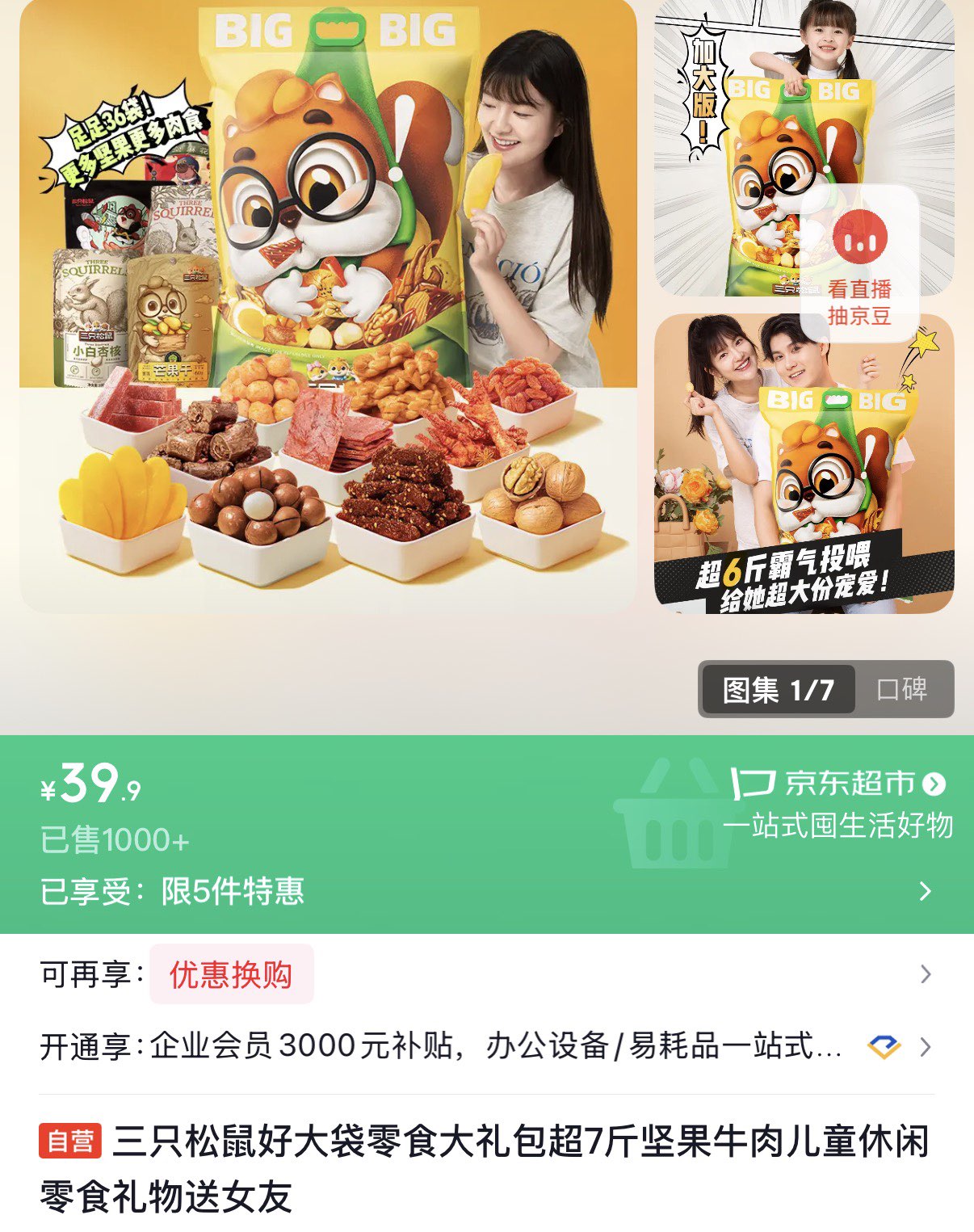View the 超6斤霸气投喂 product image
Screen dimensions: 974x1232
(x=804, y=464)
